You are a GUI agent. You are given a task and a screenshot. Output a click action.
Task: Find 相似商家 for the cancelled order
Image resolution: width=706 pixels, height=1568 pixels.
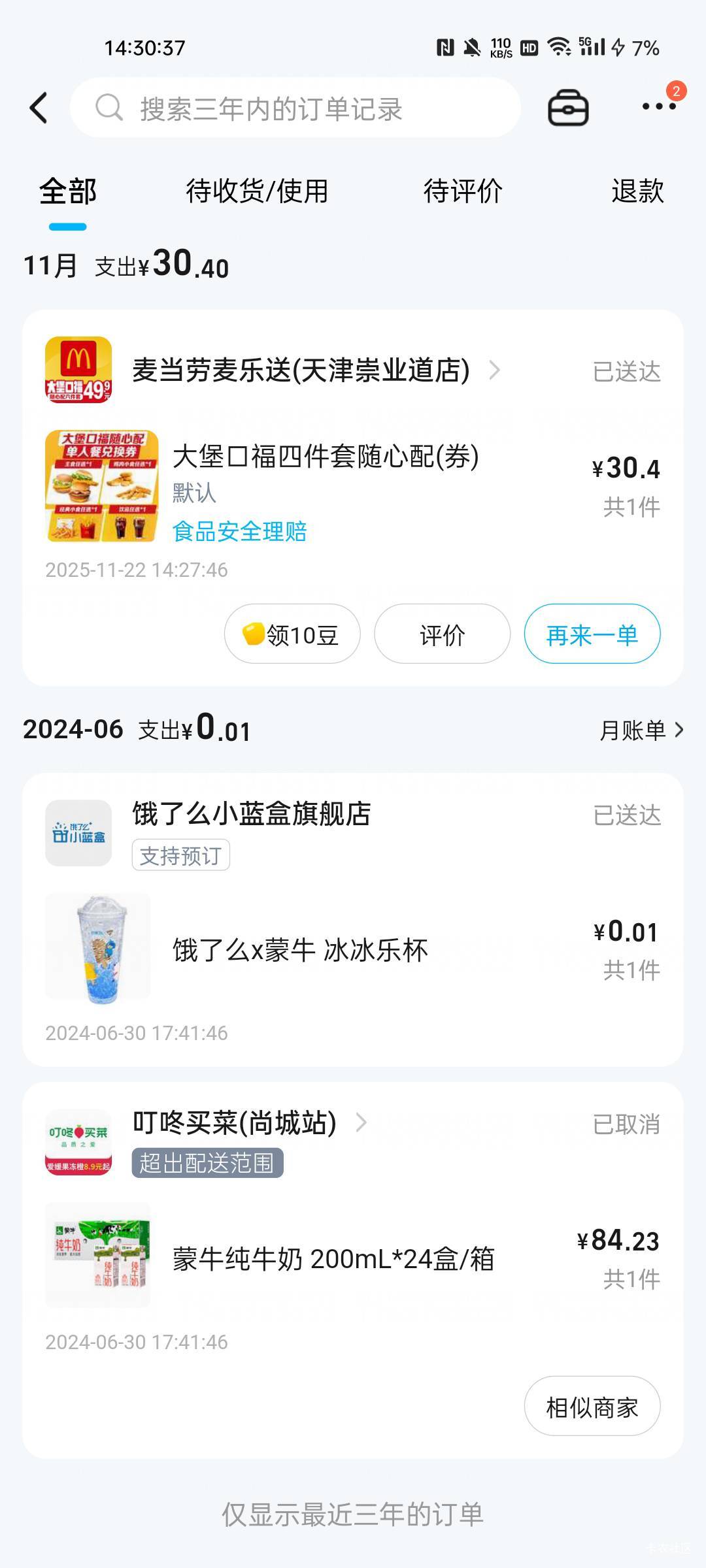(592, 1407)
